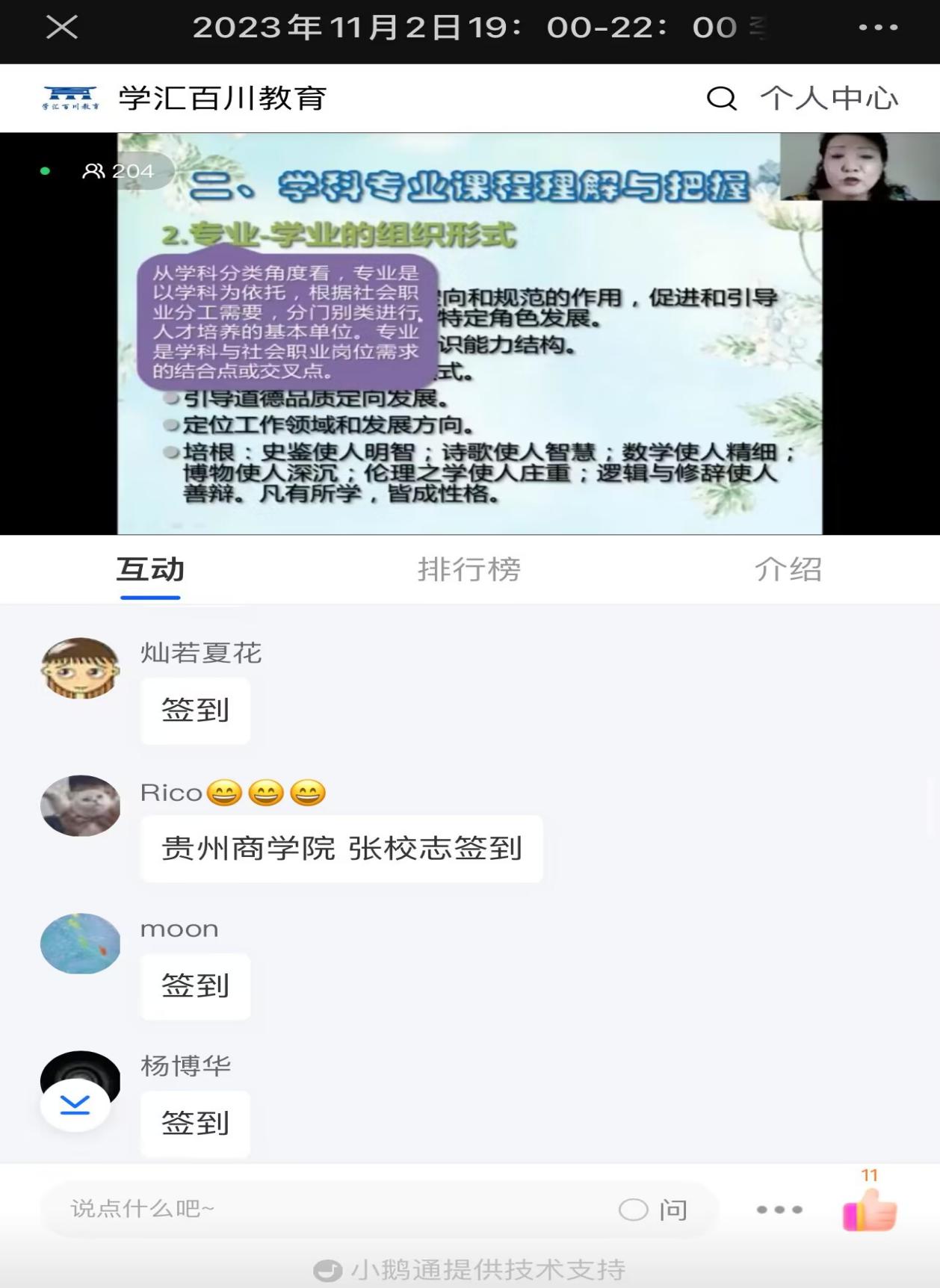940x1288 pixels.
Task: Open the top-right overflow menu
Action: tap(878, 28)
